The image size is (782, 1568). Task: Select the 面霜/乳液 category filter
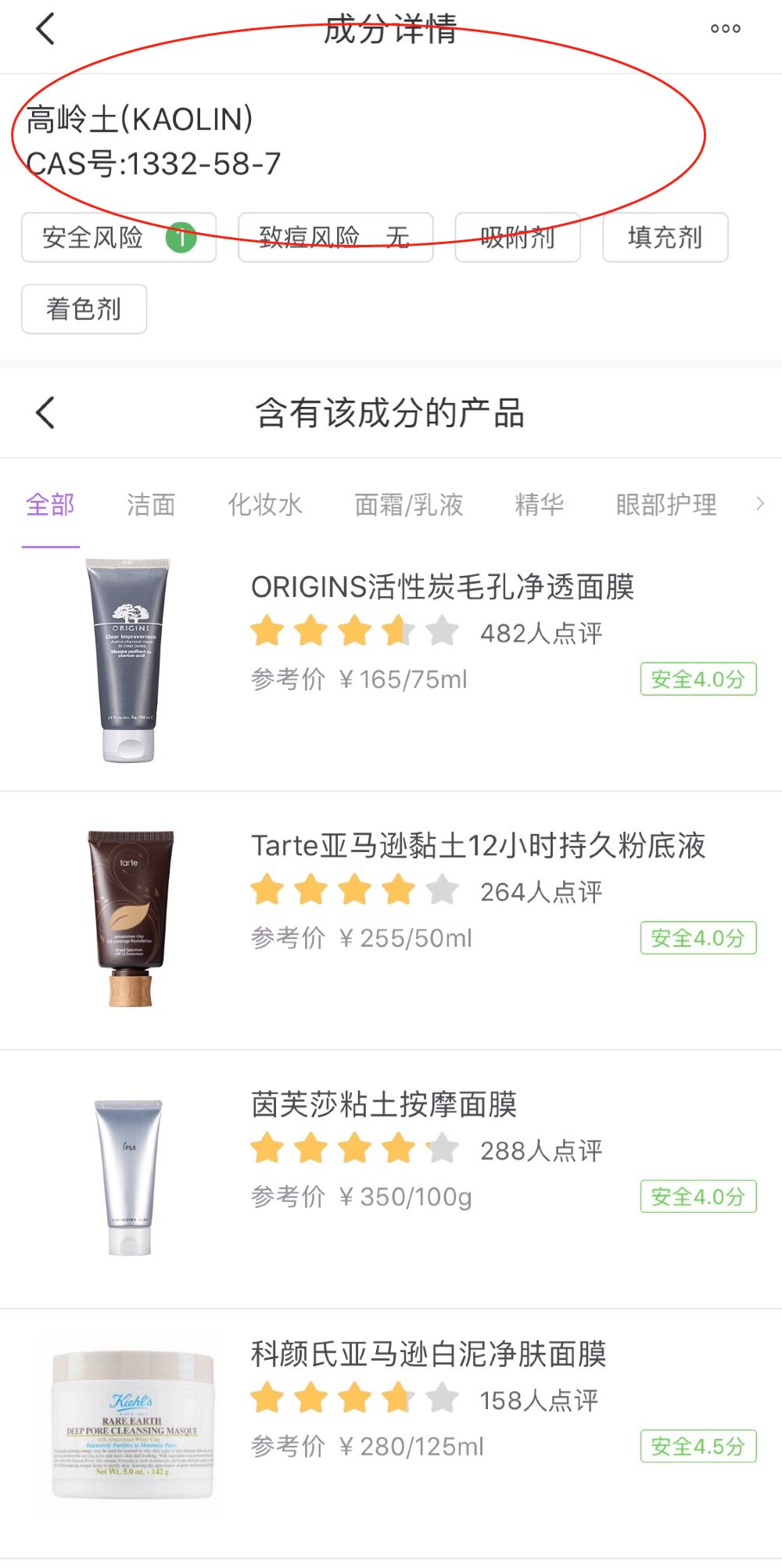(x=407, y=505)
